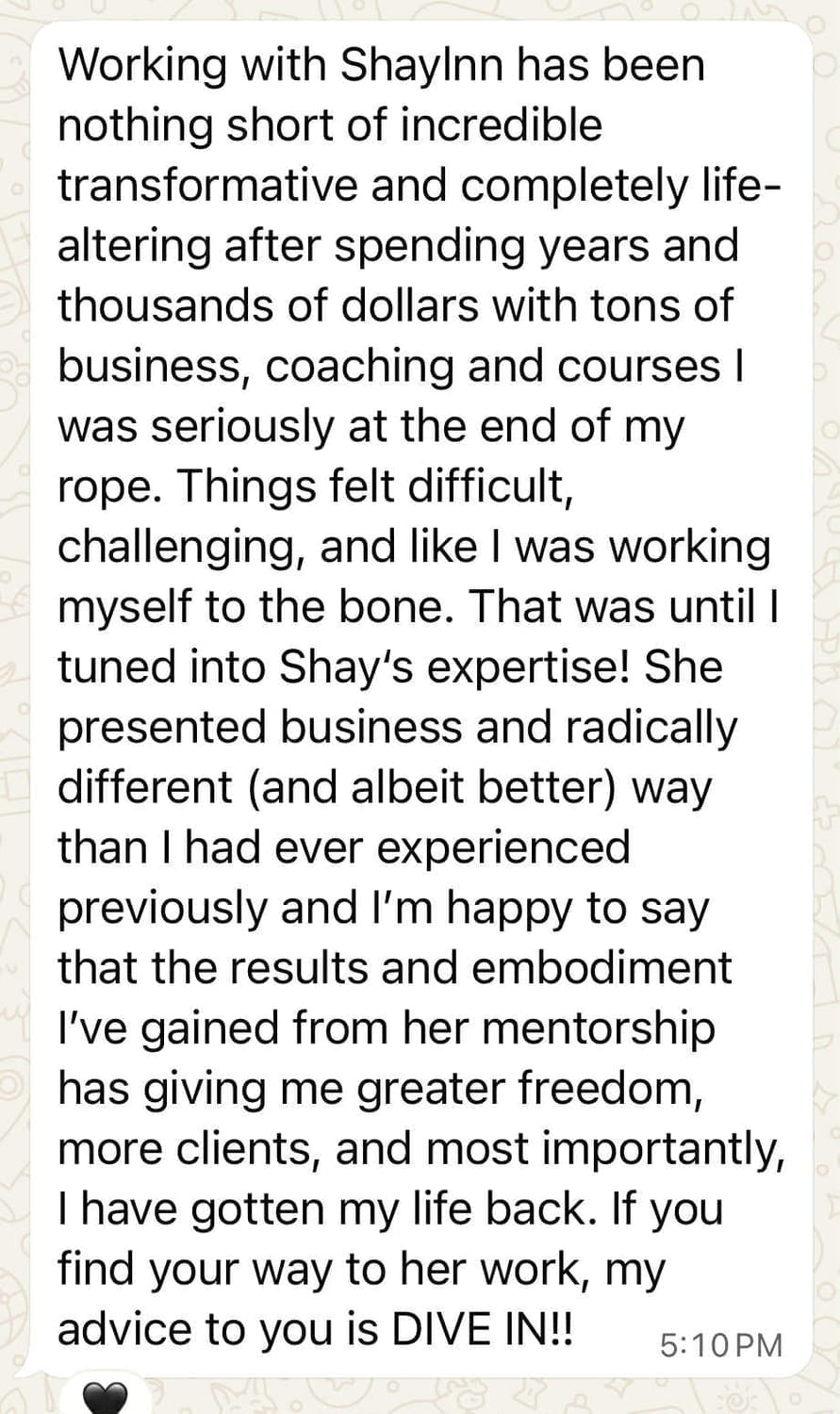Open the black heart reaction on the message
840x1414 pixels.
104,1398
